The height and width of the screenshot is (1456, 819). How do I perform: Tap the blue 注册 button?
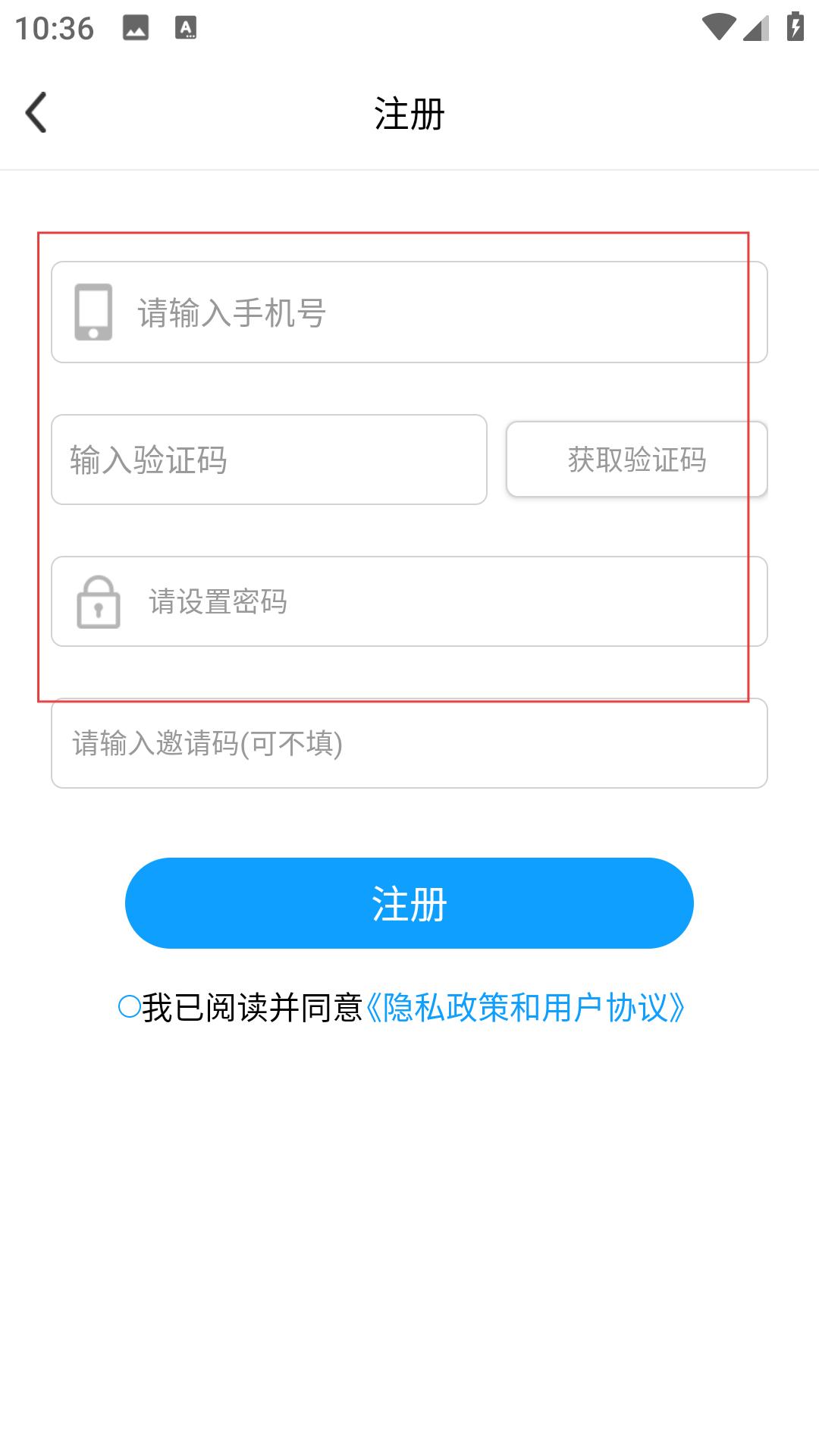point(409,903)
